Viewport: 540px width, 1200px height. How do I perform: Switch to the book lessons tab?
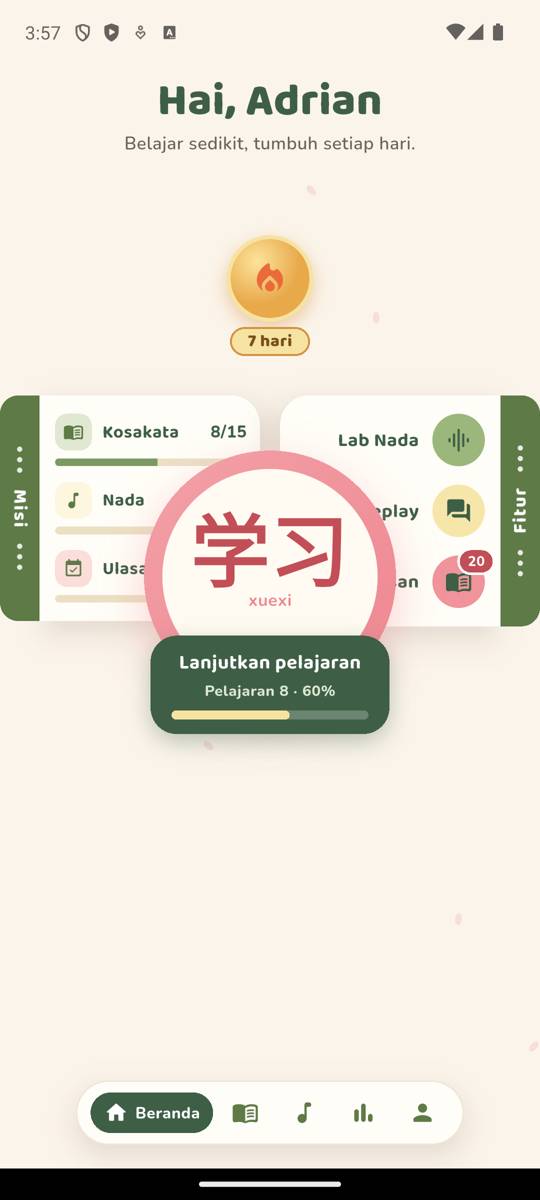[245, 1113]
